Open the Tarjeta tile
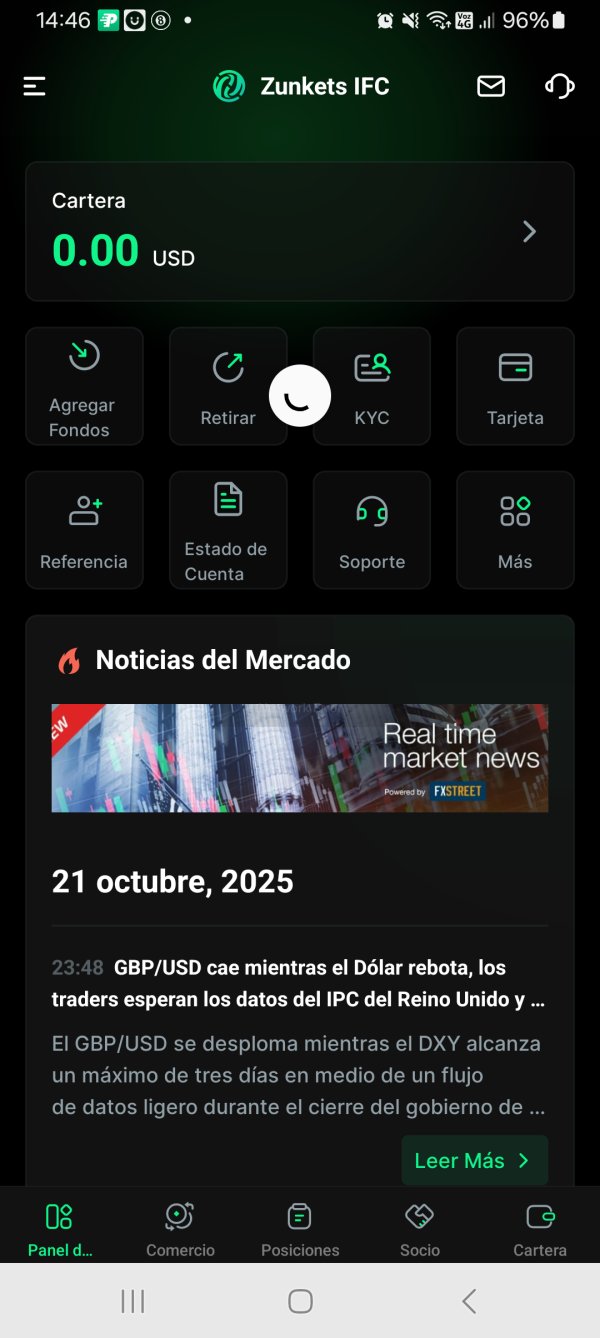 coord(515,386)
